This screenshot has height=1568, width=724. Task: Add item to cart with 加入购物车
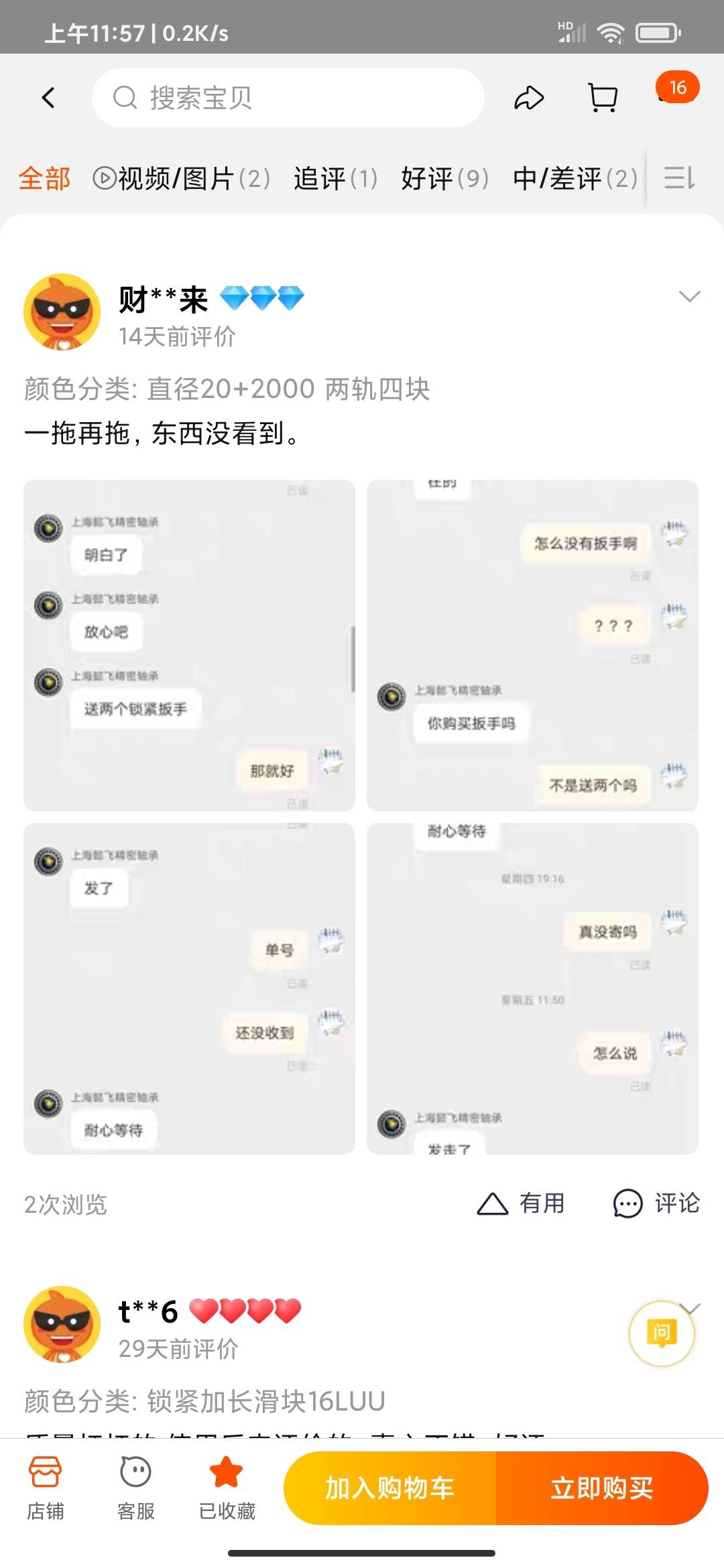(389, 1488)
